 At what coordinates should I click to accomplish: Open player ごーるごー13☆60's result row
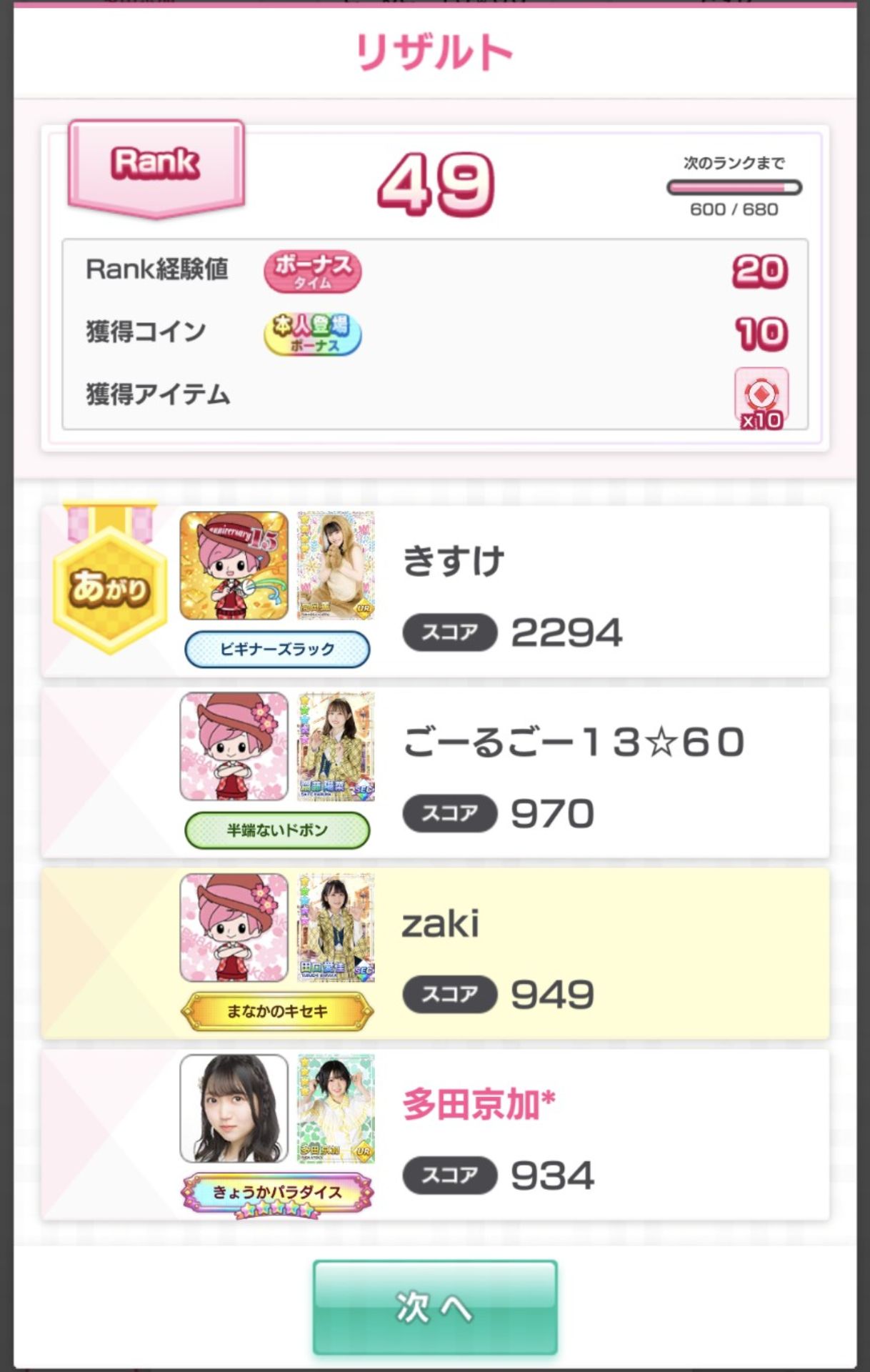tap(543, 773)
